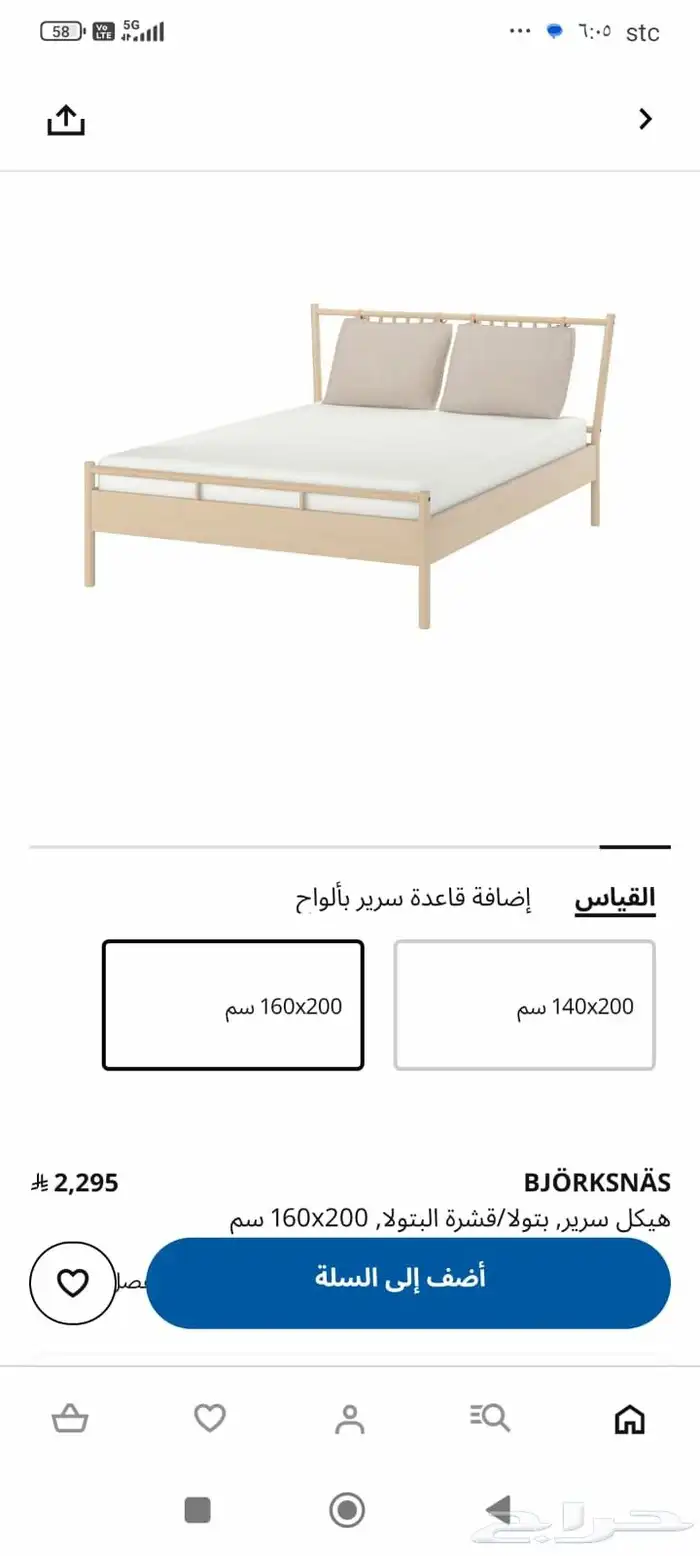Open the BJÖRKSNÄS bed product image
Image resolution: width=700 pixels, height=1556 pixels.
[350, 465]
